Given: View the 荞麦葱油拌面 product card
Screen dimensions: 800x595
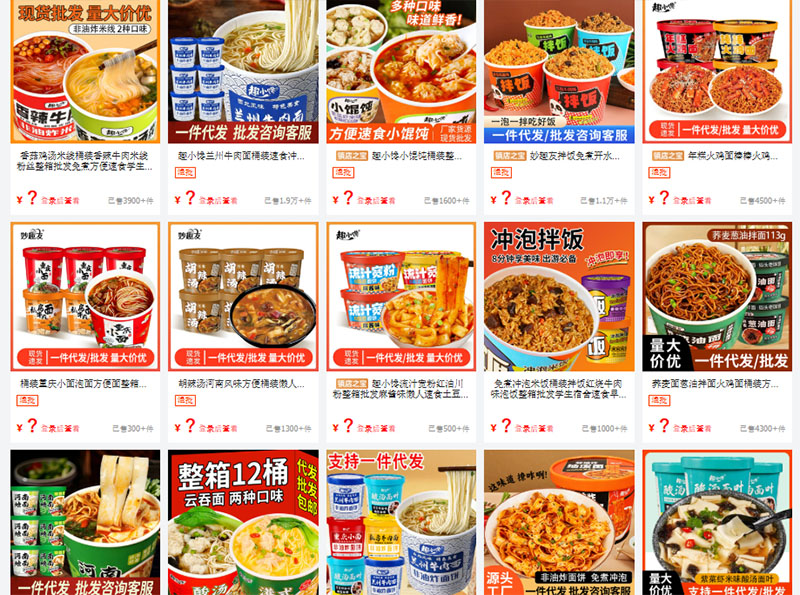Looking at the screenshot, I should 716,296.
